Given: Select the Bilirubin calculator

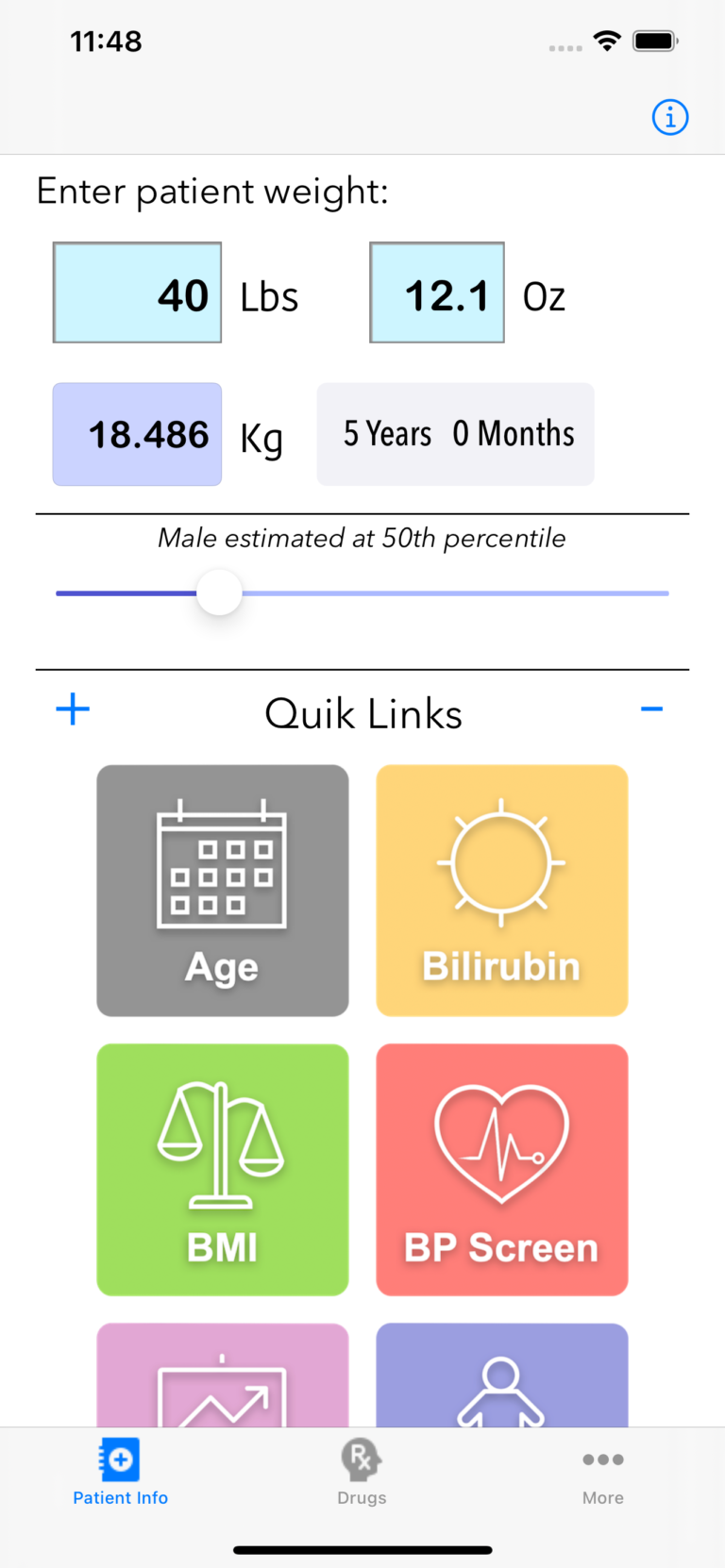Looking at the screenshot, I should 501,890.
